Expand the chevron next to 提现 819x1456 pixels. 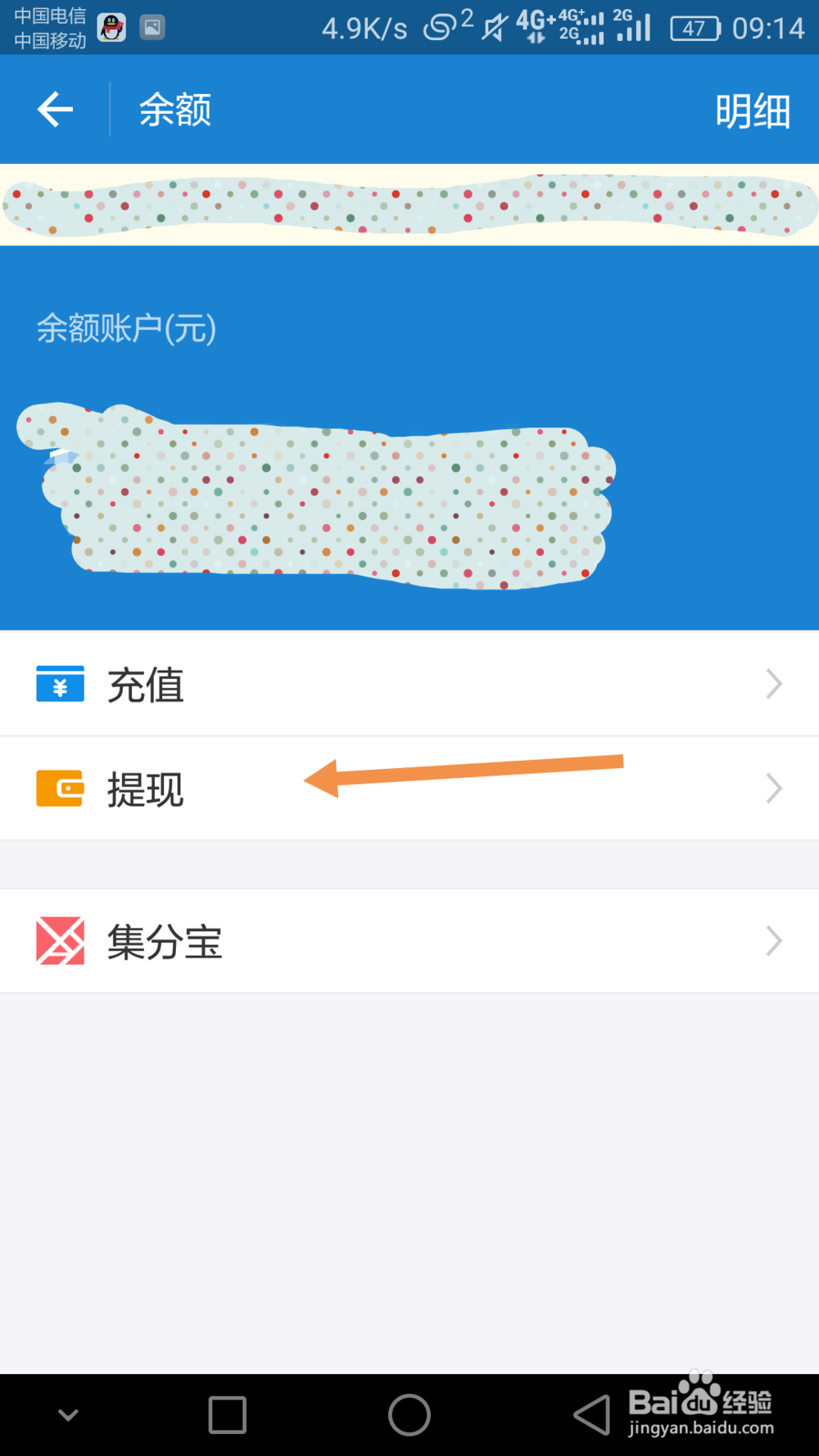point(772,789)
